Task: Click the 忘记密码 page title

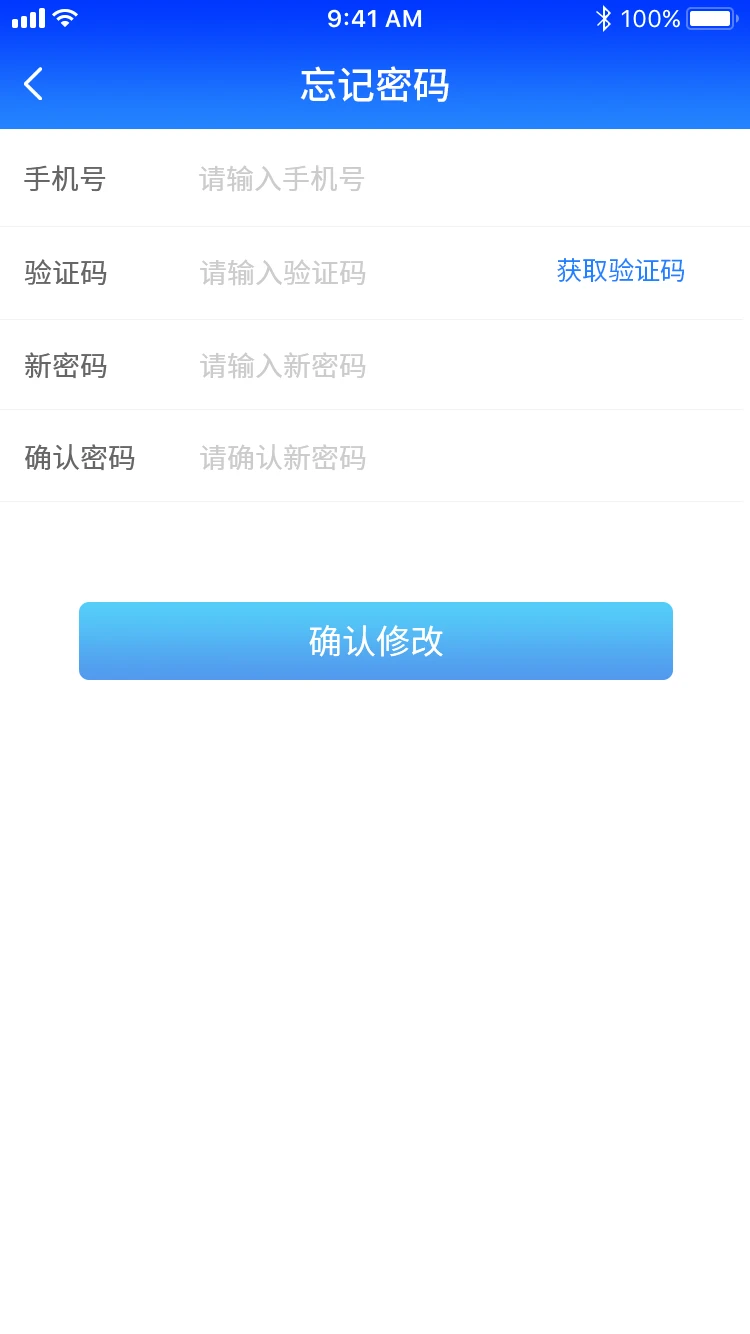Action: [x=374, y=86]
